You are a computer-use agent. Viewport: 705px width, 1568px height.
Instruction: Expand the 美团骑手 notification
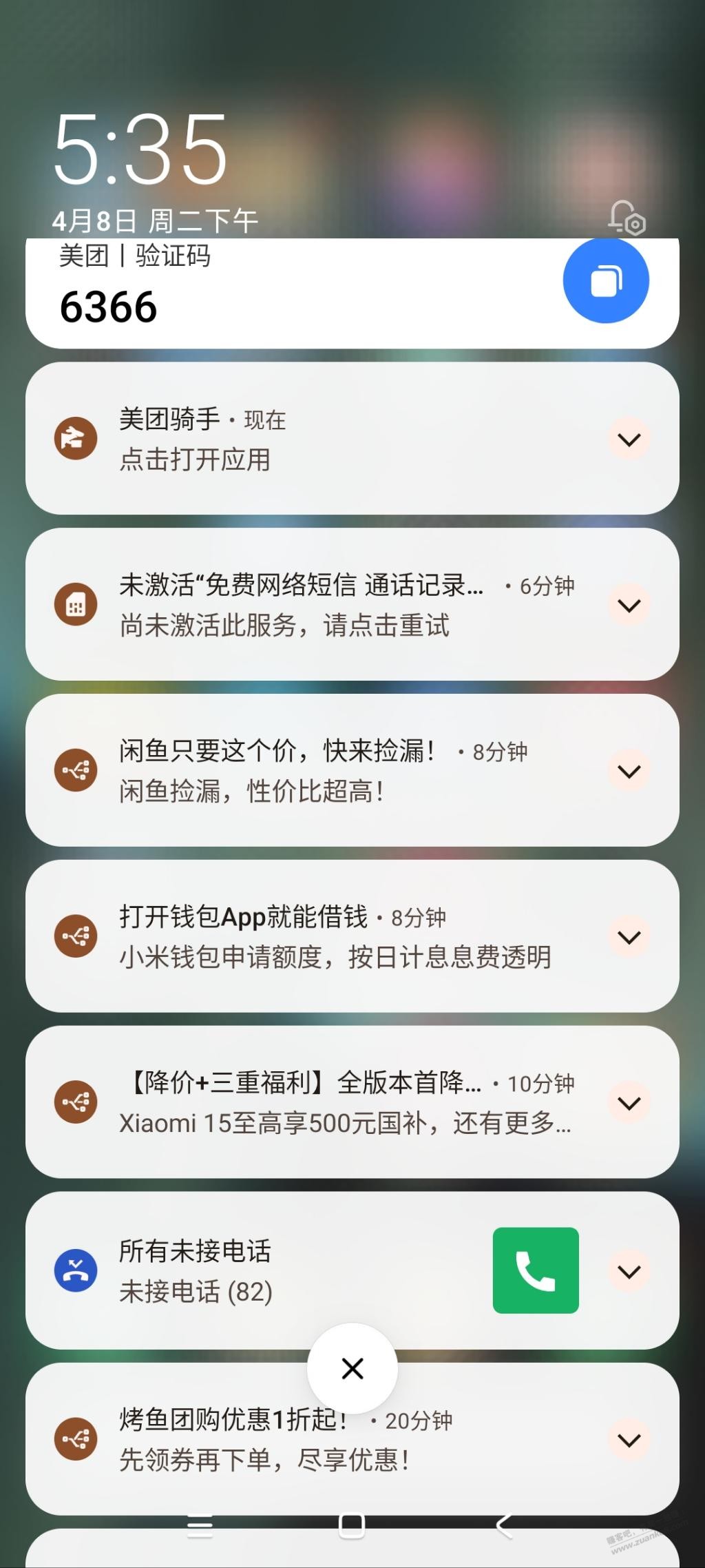tap(629, 439)
